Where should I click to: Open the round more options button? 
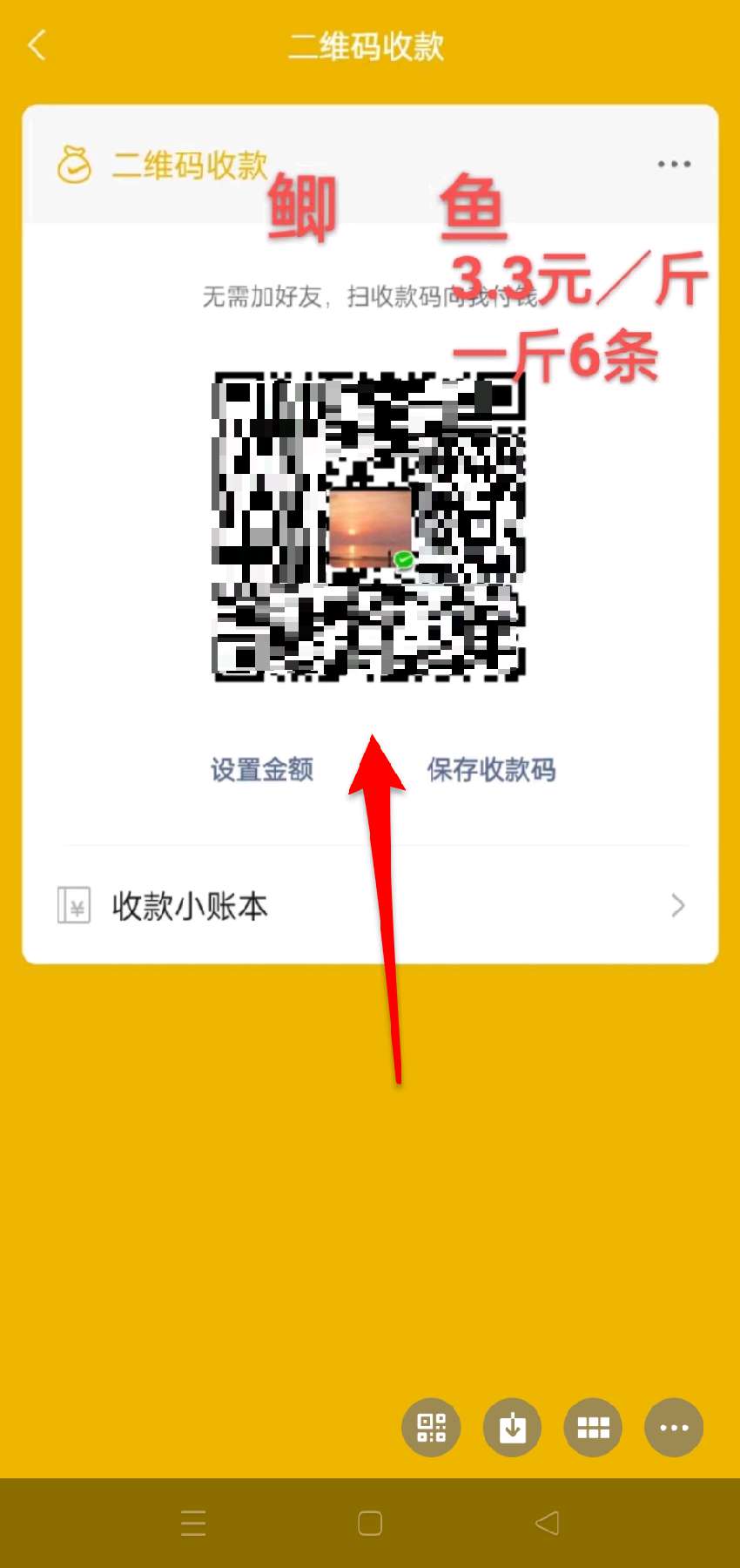pos(673,1427)
